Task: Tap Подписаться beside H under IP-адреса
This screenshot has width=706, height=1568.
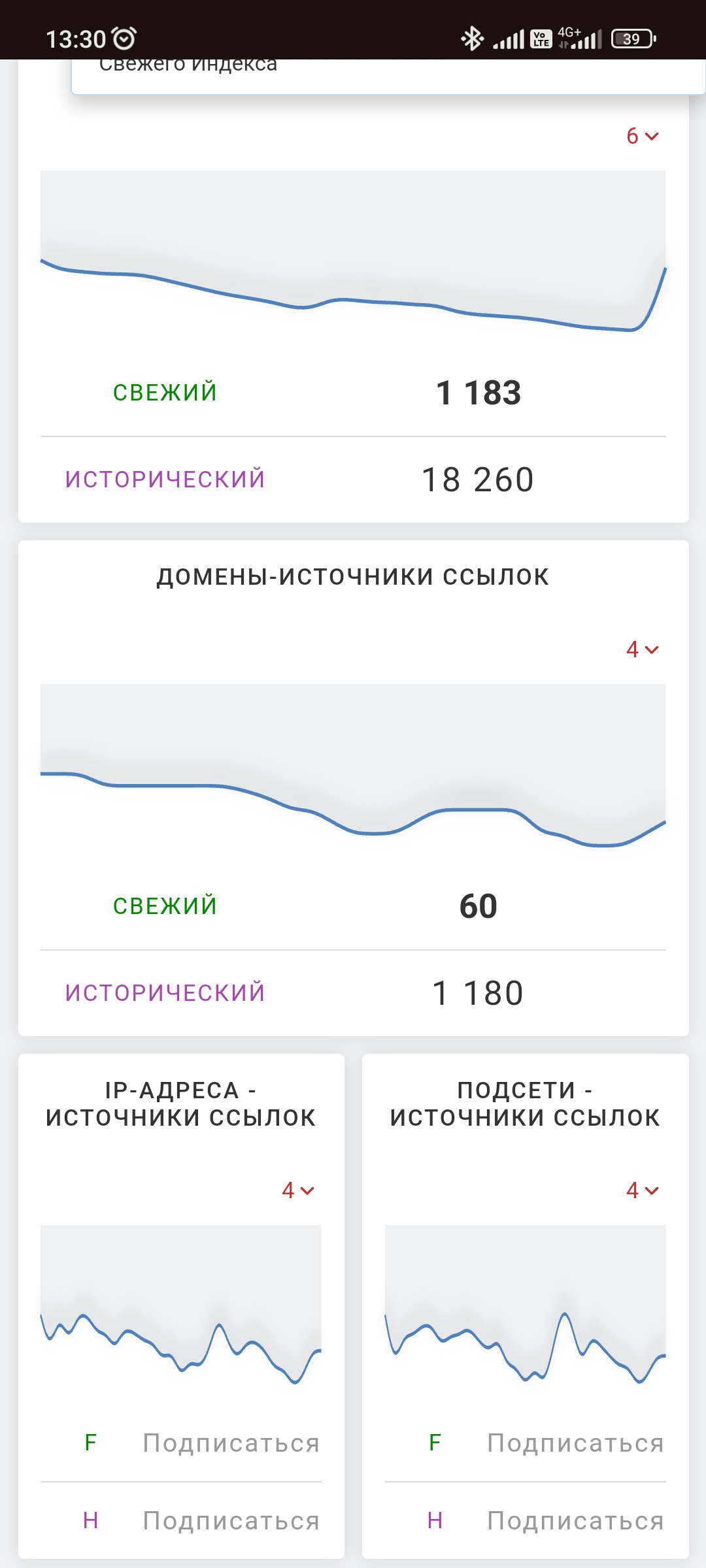Action: 231,1521
